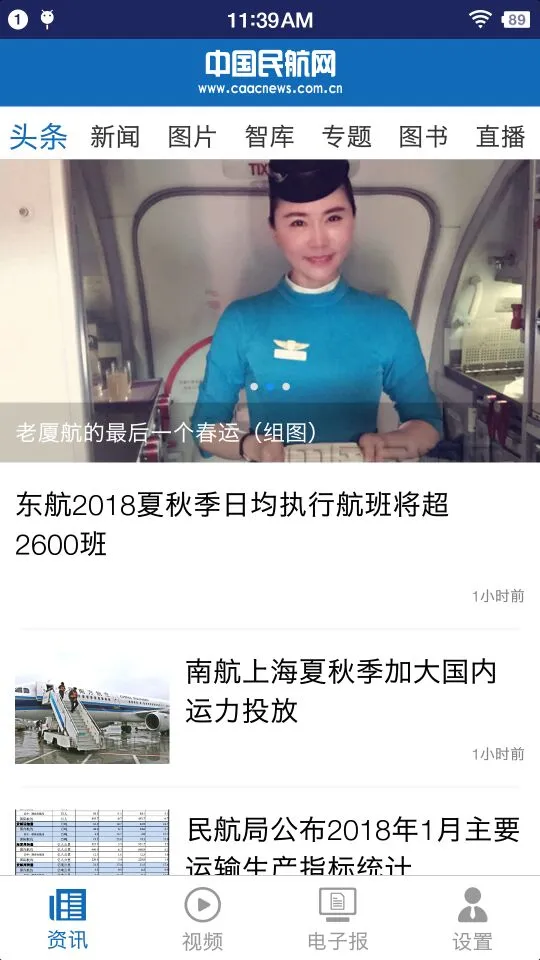Viewport: 540px width, 960px height.
Task: Open the 电子报 bottom tab
Action: (x=338, y=918)
